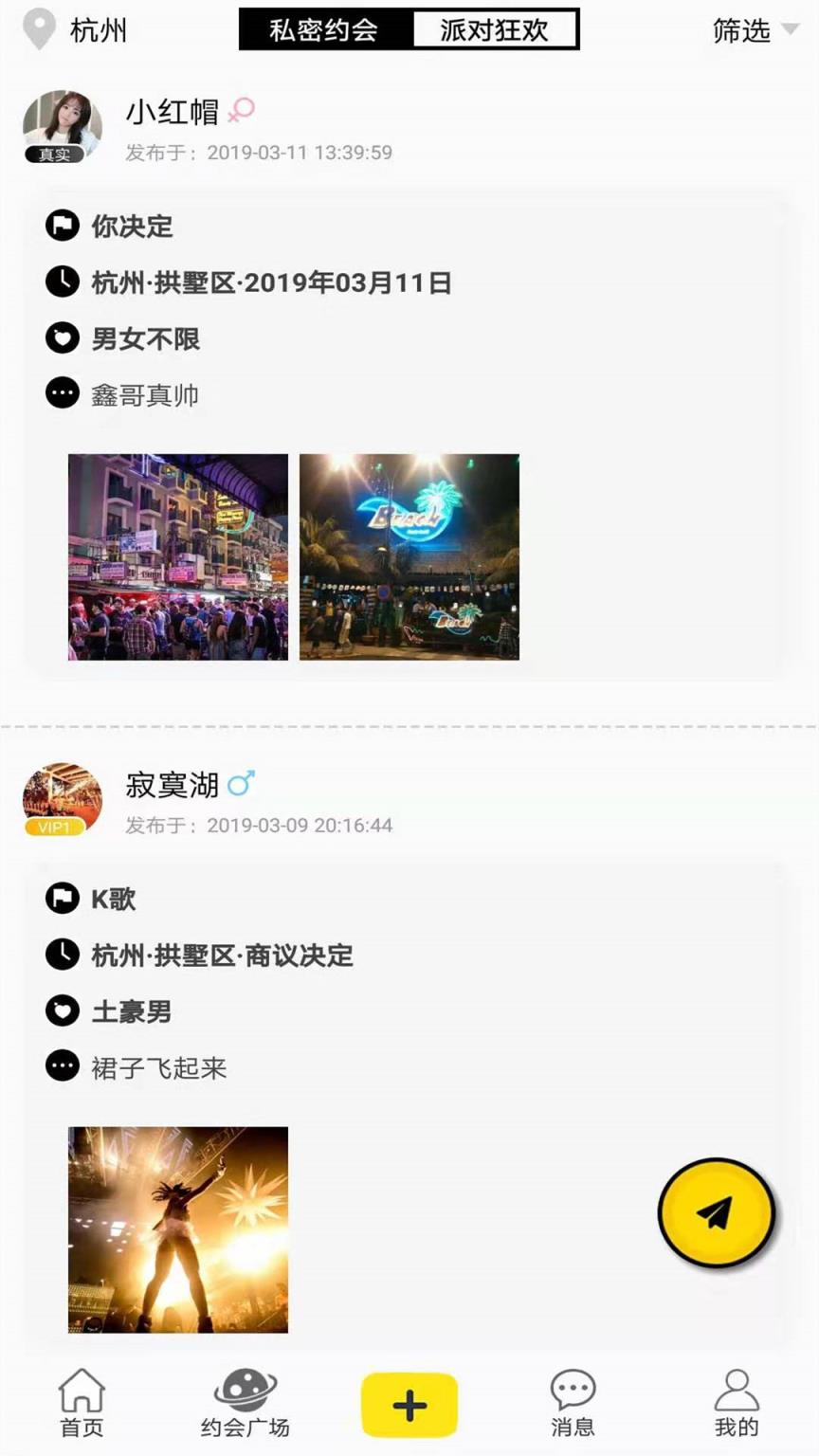Open the 筛选 filter dropdown

tap(755, 31)
